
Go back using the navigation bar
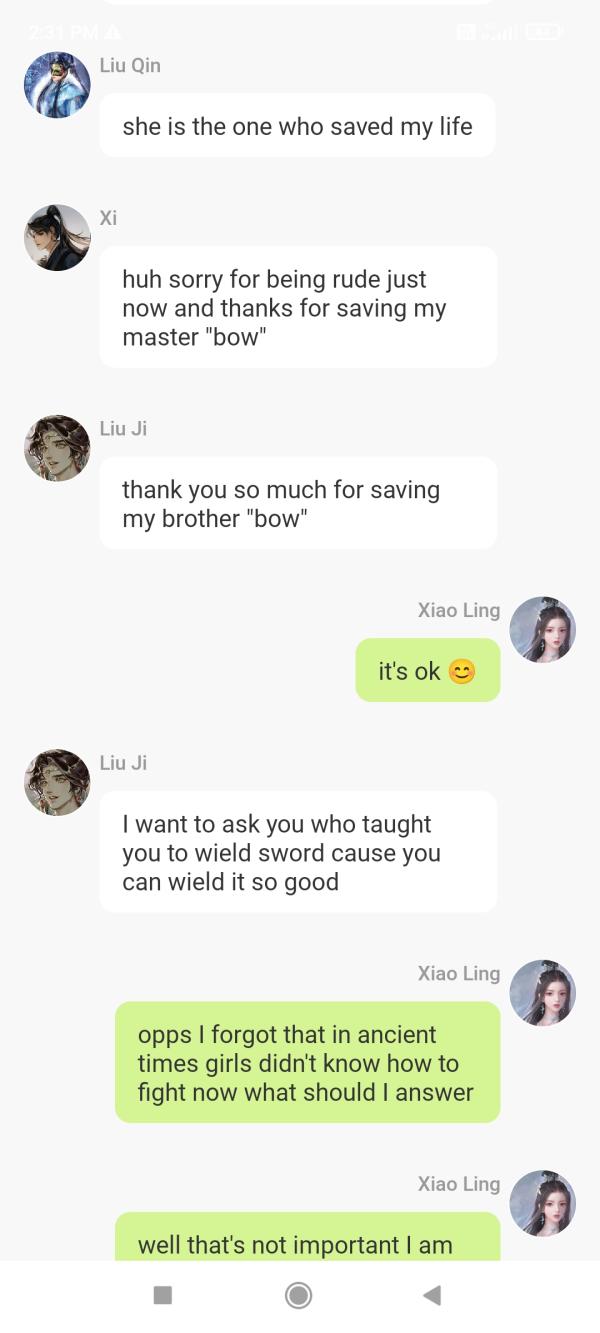[432, 1295]
